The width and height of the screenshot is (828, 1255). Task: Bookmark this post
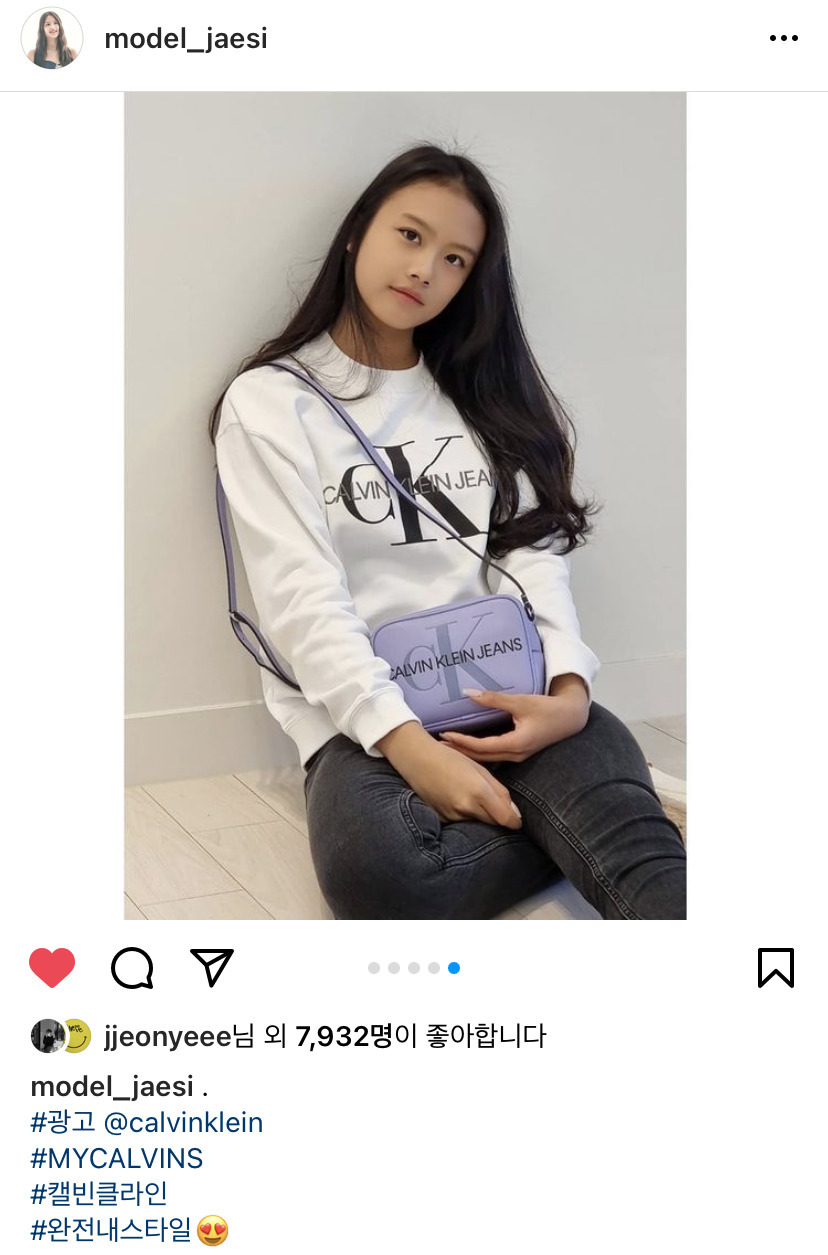pyautogui.click(x=775, y=968)
